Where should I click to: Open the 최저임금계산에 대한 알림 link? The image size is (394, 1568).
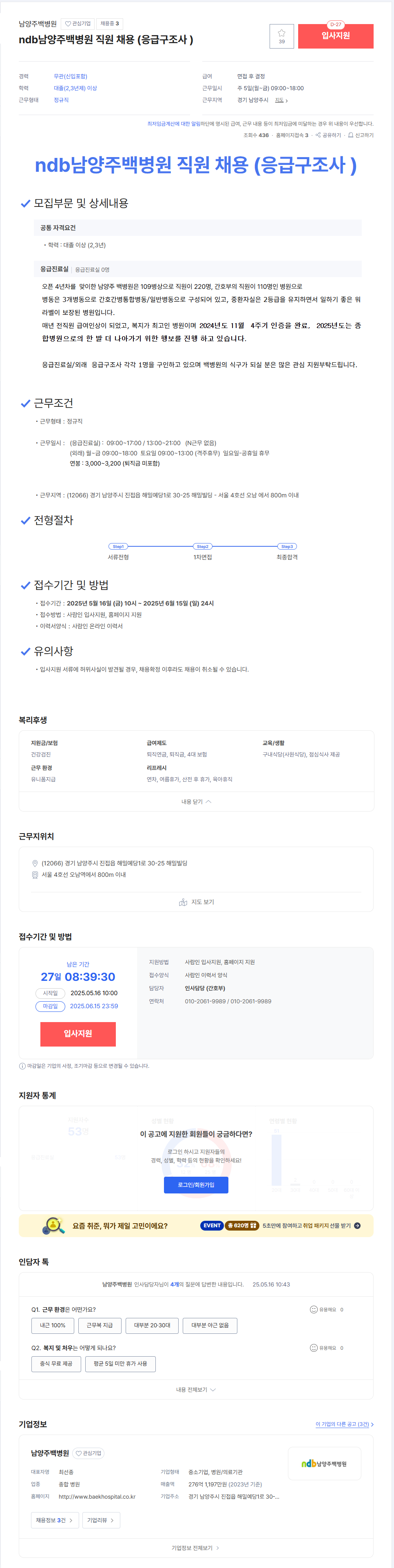pyautogui.click(x=173, y=124)
